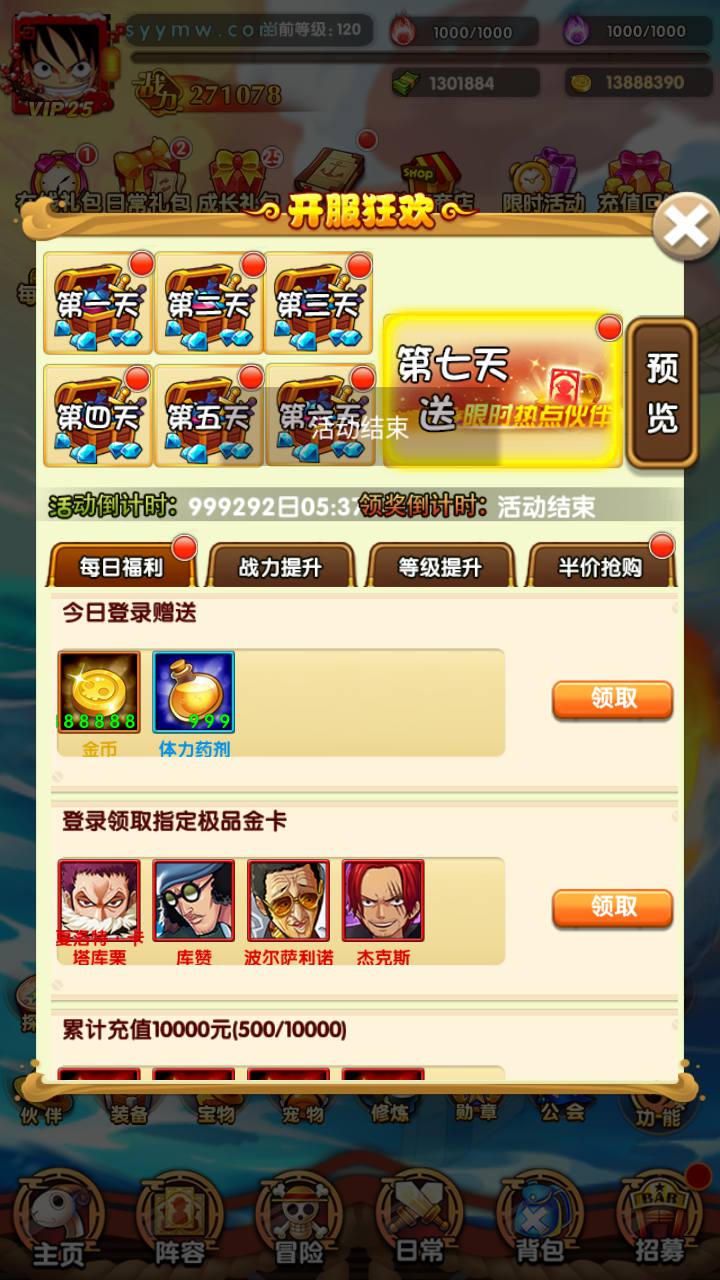Image resolution: width=720 pixels, height=1280 pixels.
Task: Select the 杰克斯 gold card
Action: (x=383, y=900)
